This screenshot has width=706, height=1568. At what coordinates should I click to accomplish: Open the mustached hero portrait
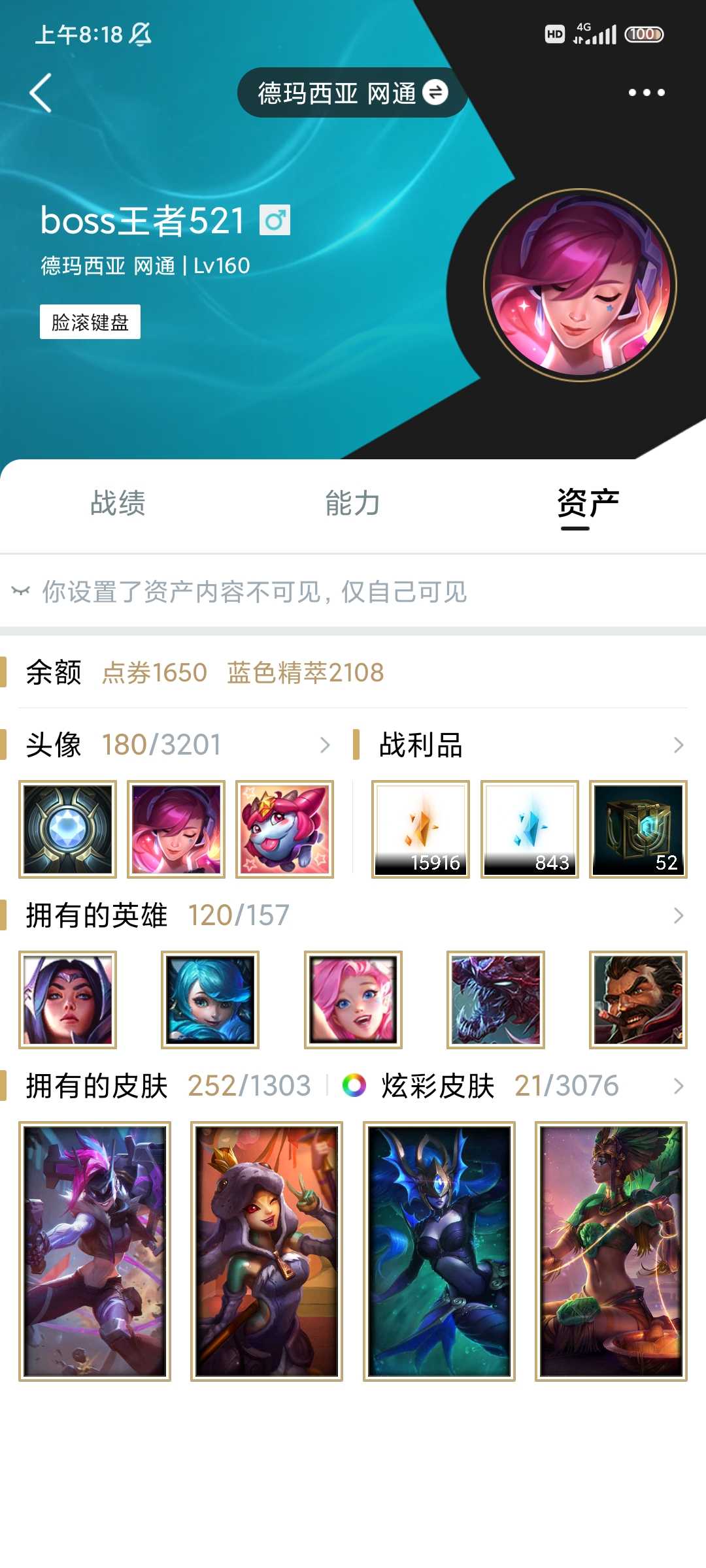click(x=638, y=1000)
